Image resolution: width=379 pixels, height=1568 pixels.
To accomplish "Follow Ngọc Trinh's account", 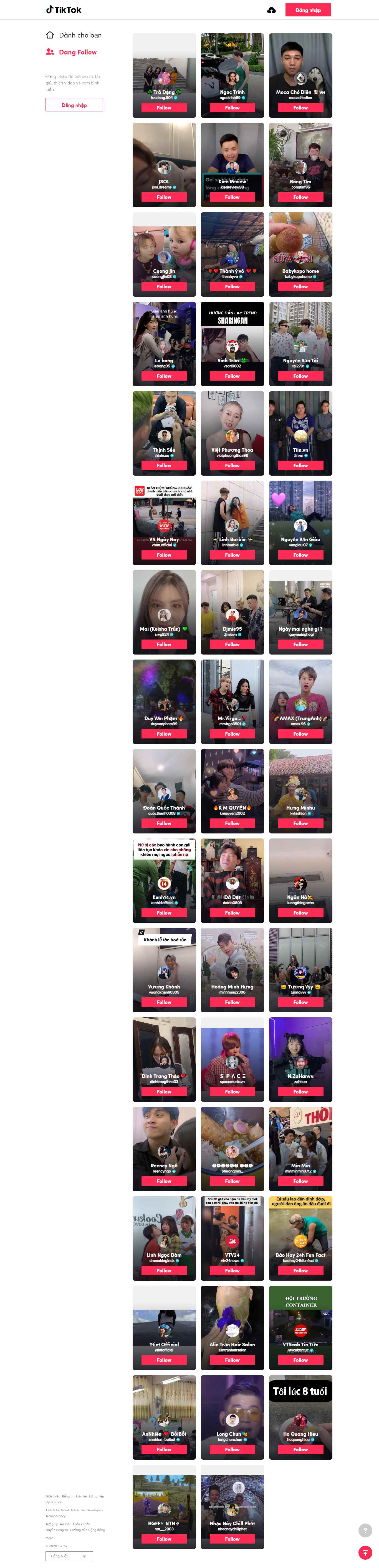I will point(233,108).
